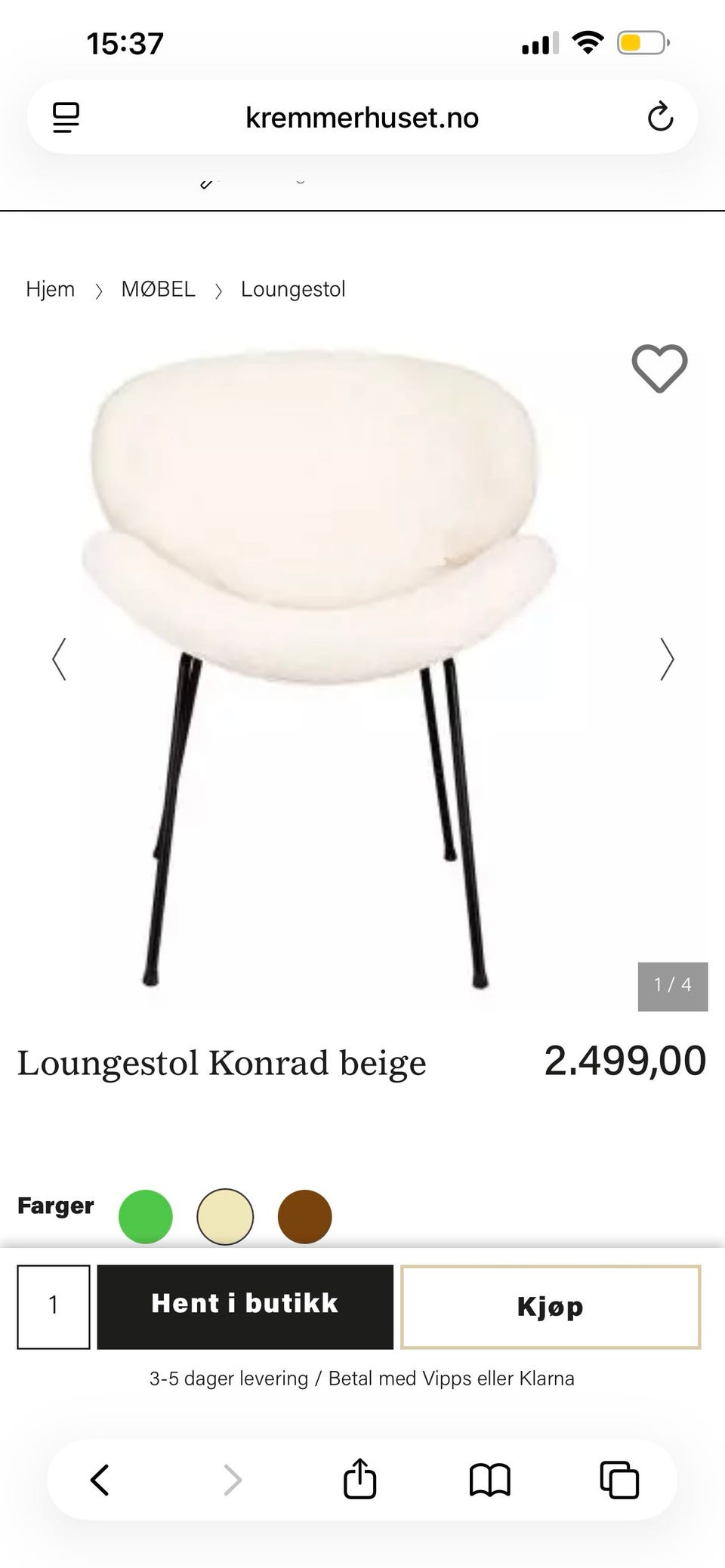
Task: Select the beige color option
Action: click(x=225, y=1216)
